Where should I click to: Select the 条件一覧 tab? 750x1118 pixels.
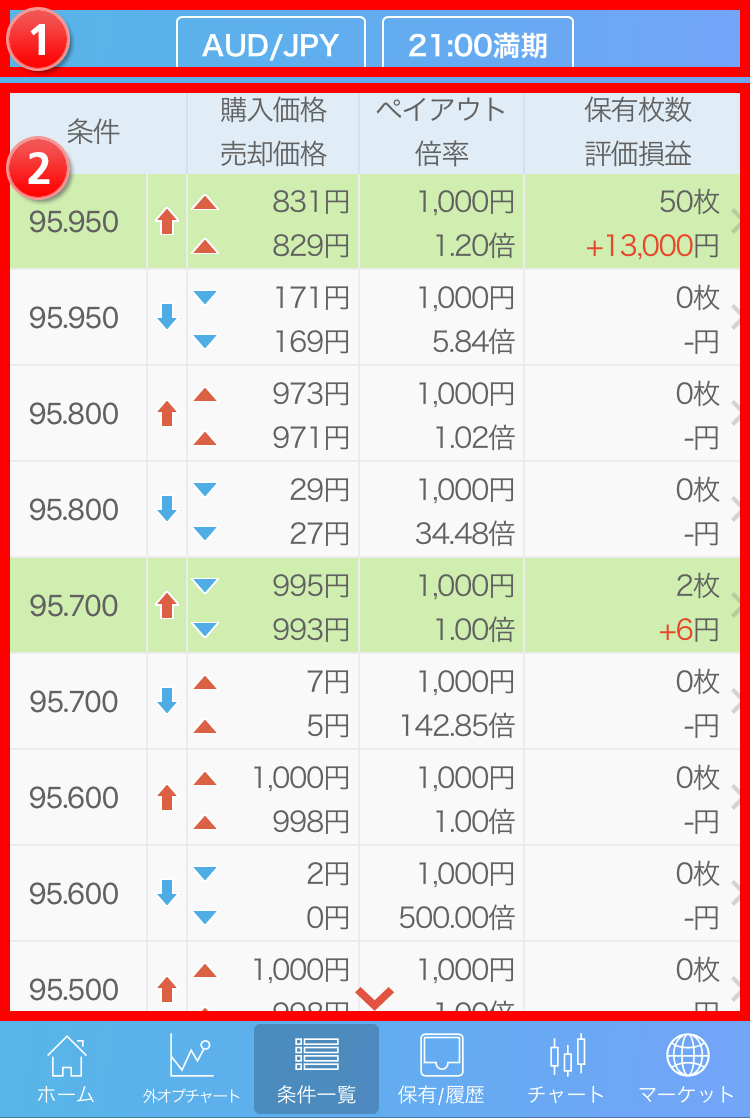tap(316, 1069)
